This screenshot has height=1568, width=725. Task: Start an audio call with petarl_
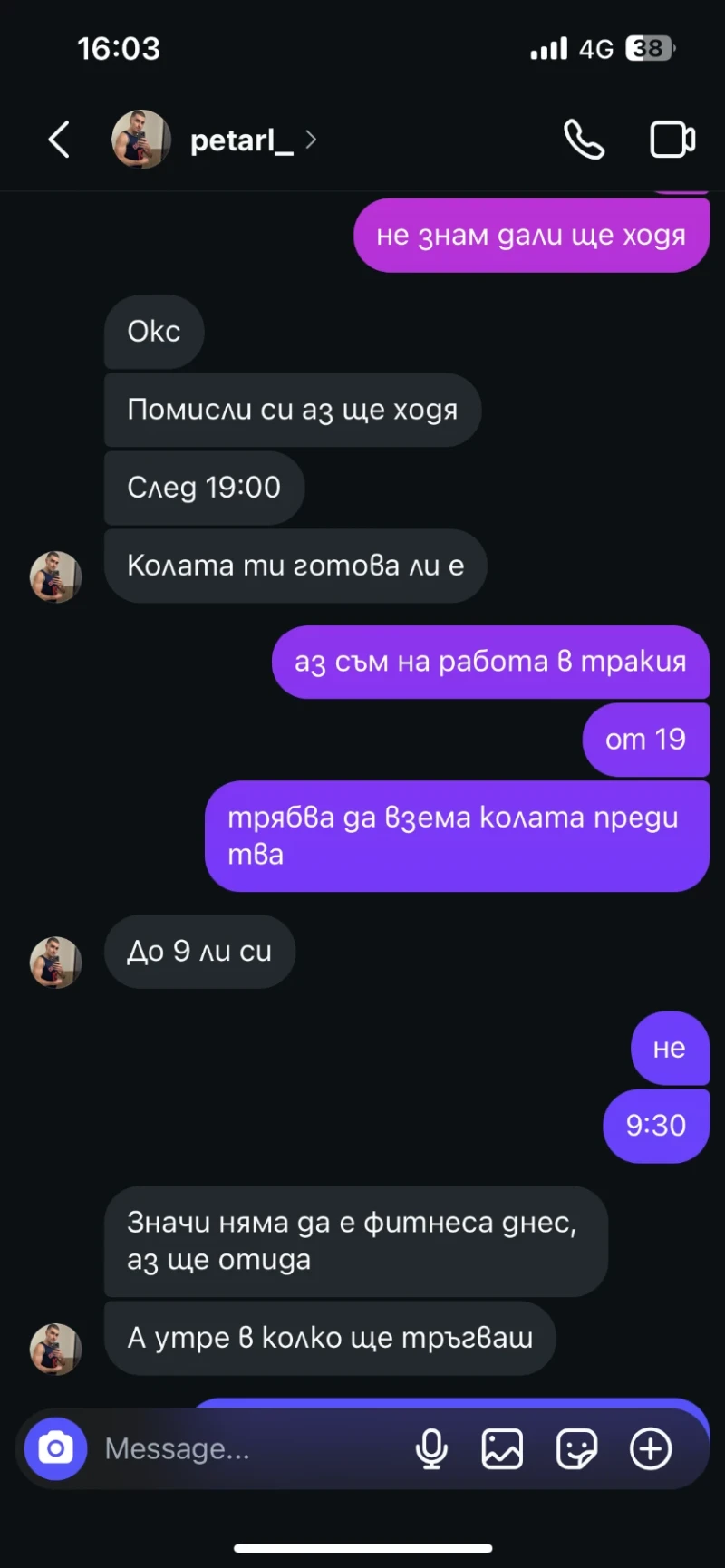pos(584,140)
